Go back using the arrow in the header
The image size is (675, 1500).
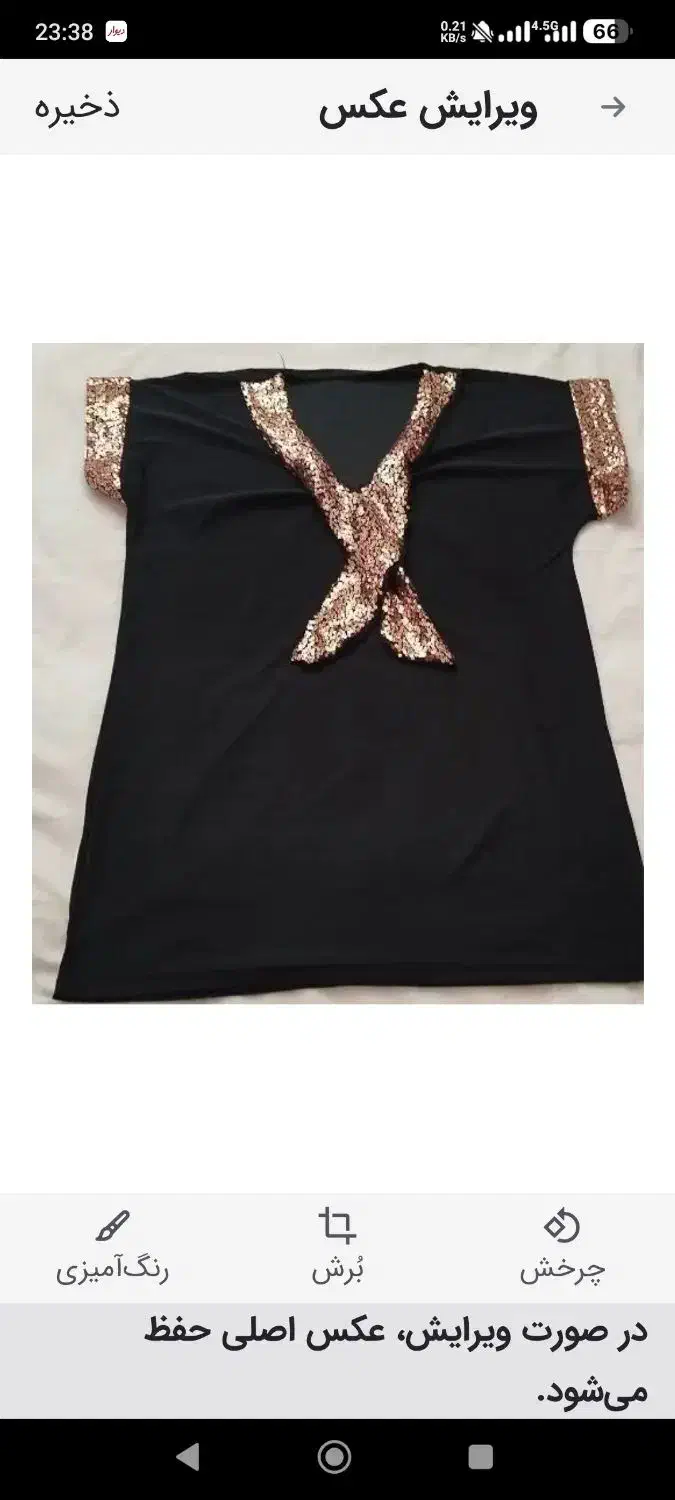point(613,107)
